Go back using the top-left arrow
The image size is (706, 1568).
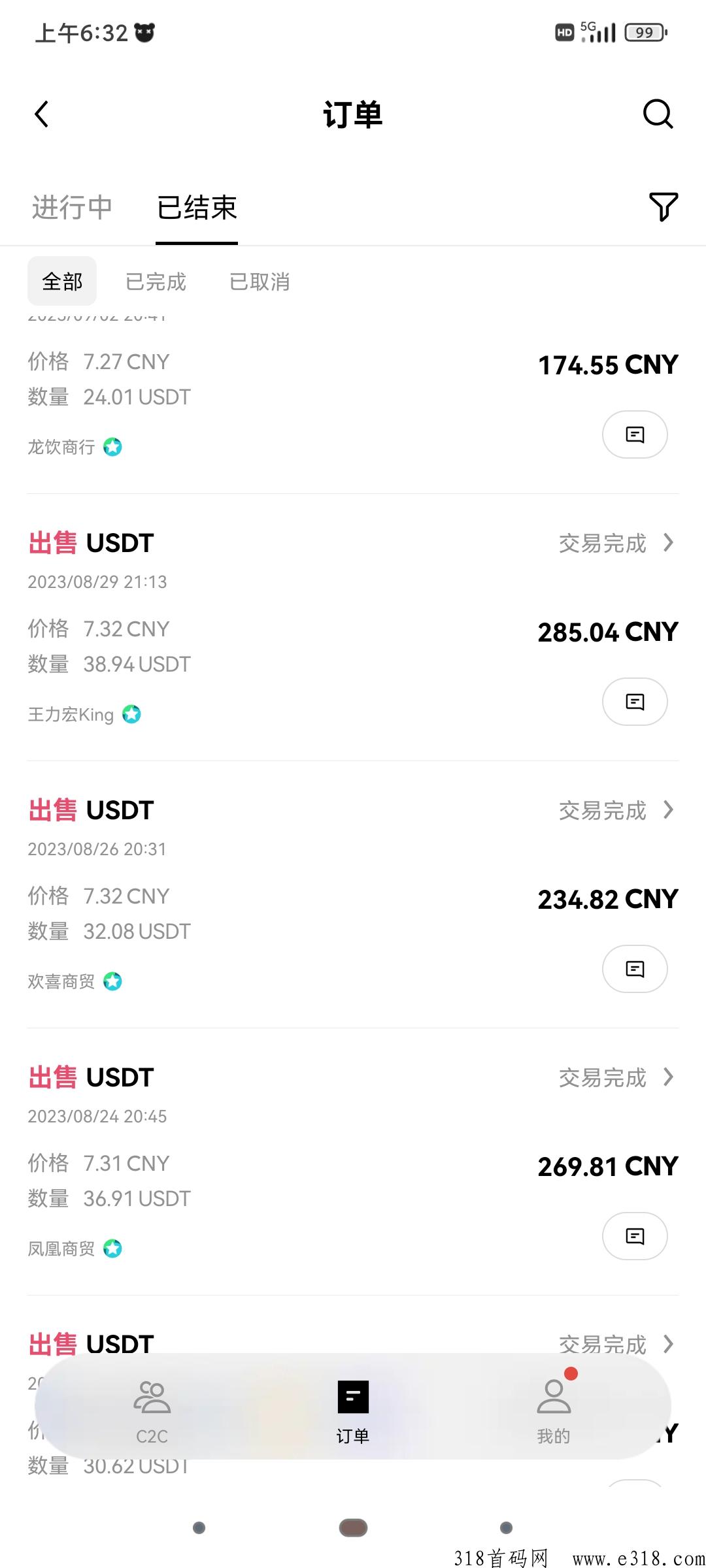tap(41, 114)
